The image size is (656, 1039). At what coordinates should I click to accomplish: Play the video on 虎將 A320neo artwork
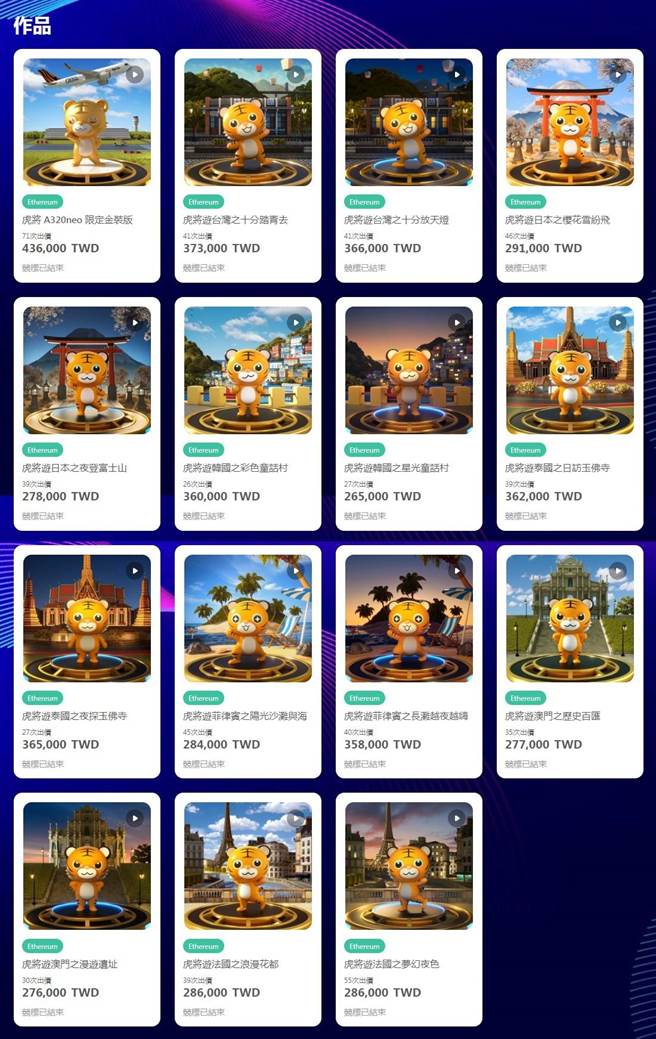point(135,74)
